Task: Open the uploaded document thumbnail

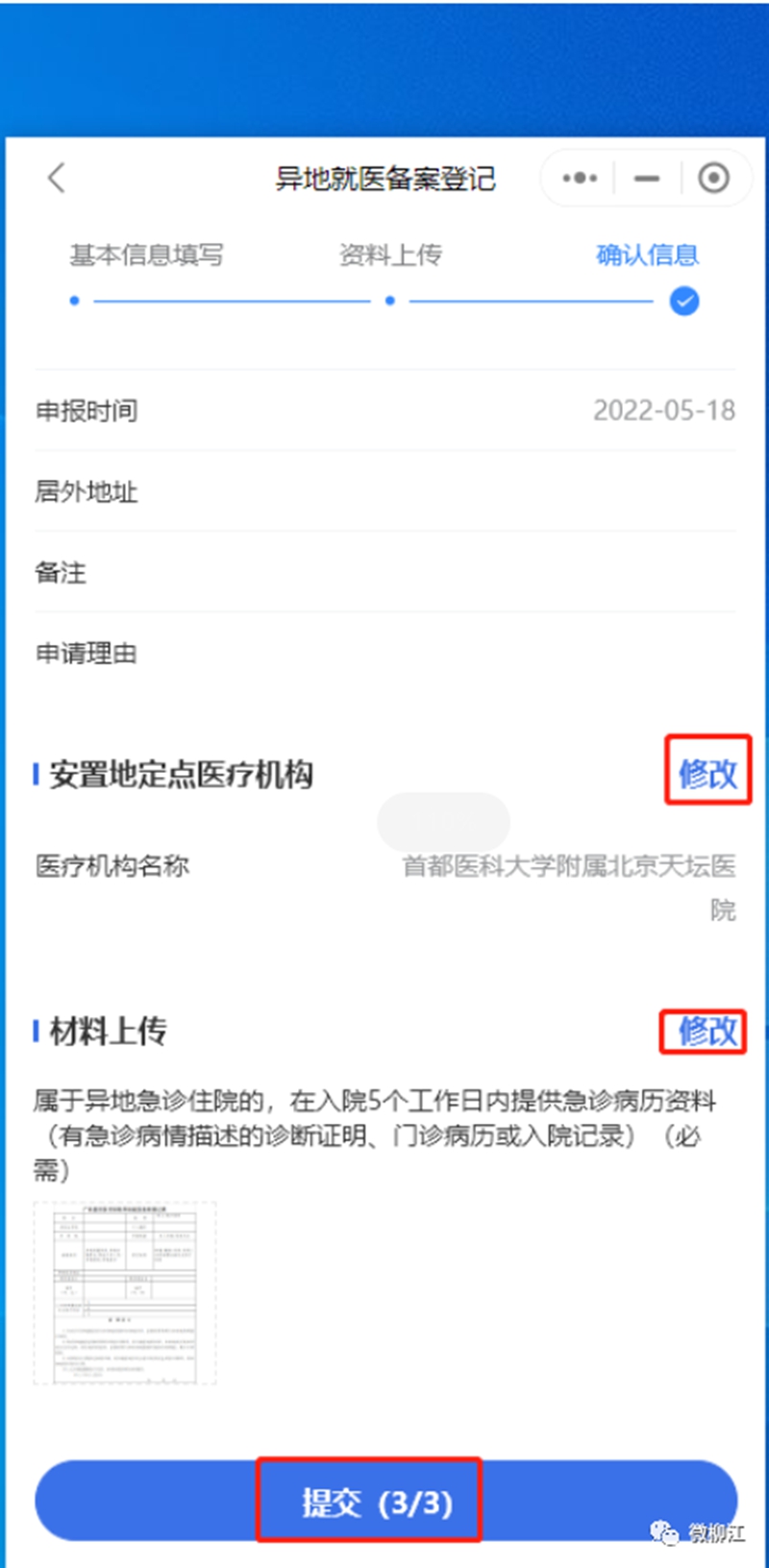Action: pyautogui.click(x=125, y=1293)
